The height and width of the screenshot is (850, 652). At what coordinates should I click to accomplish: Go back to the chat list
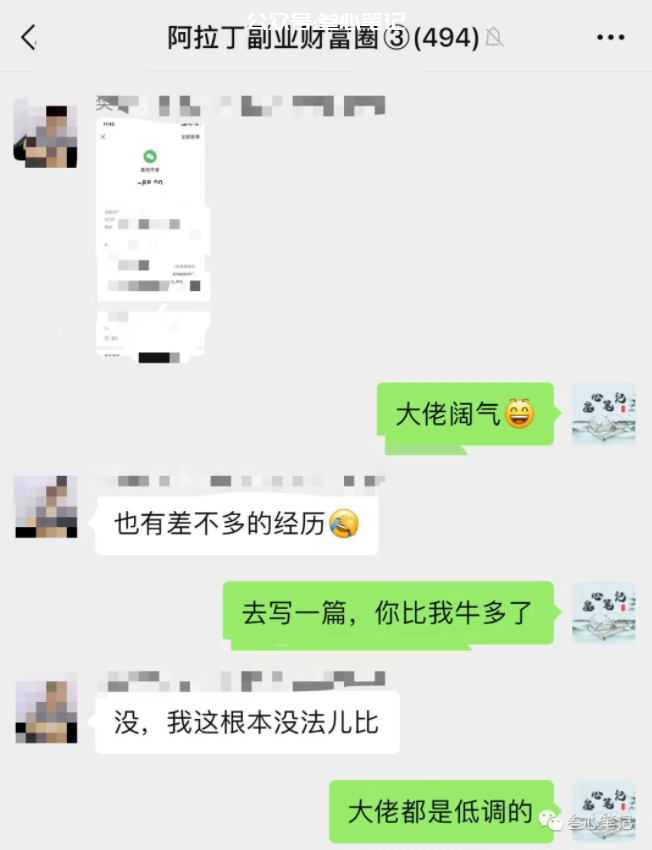(x=29, y=38)
